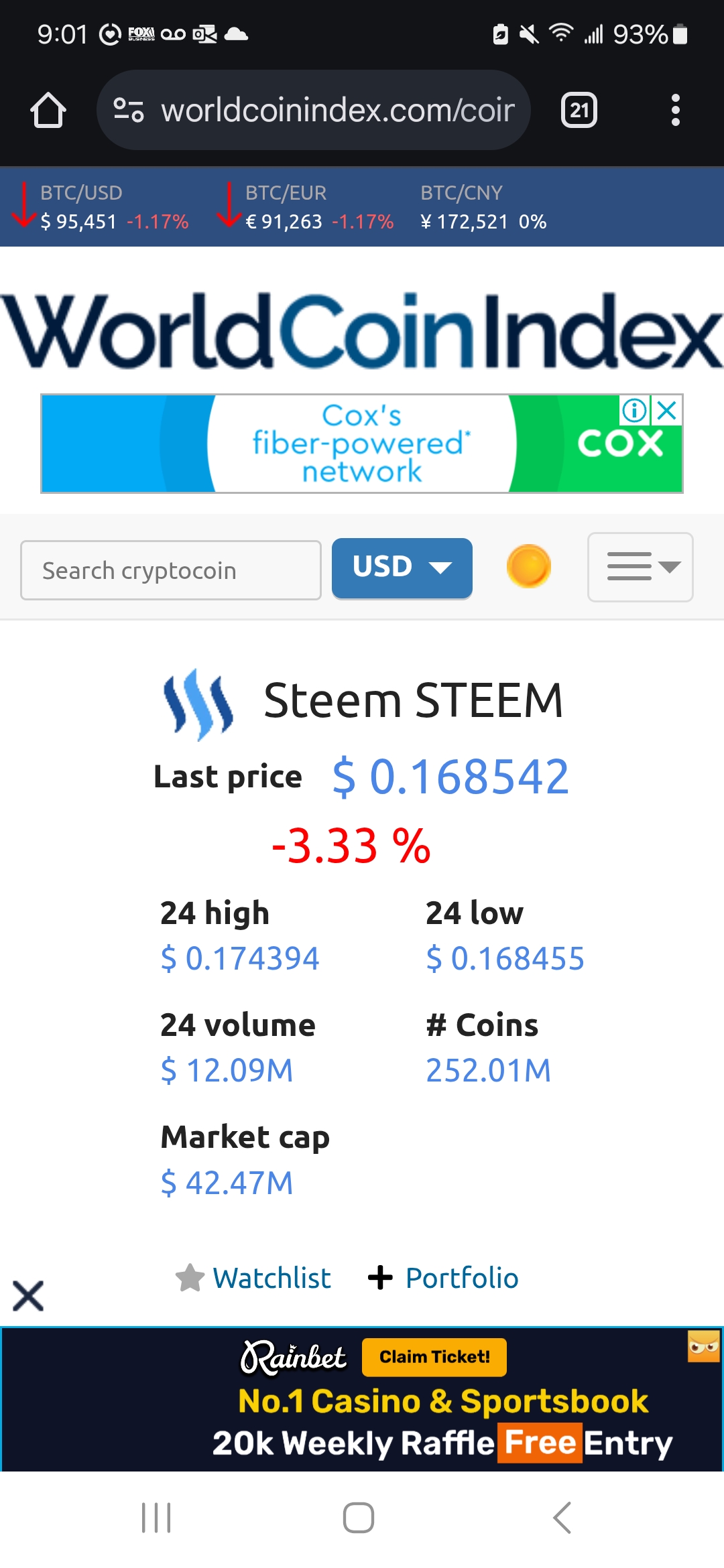Image resolution: width=724 pixels, height=1568 pixels.
Task: Add Steem to Portfolio
Action: point(444,1278)
